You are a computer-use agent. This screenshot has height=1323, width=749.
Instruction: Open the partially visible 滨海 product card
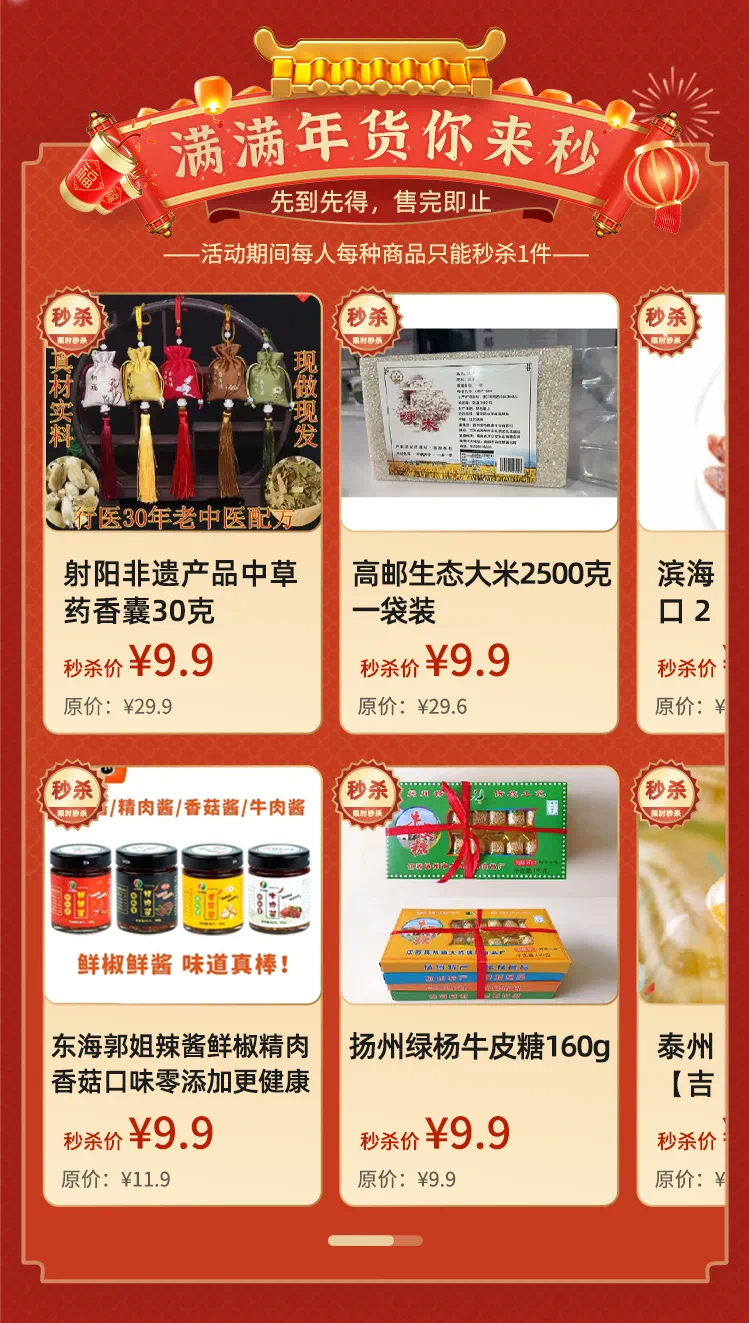(684, 513)
